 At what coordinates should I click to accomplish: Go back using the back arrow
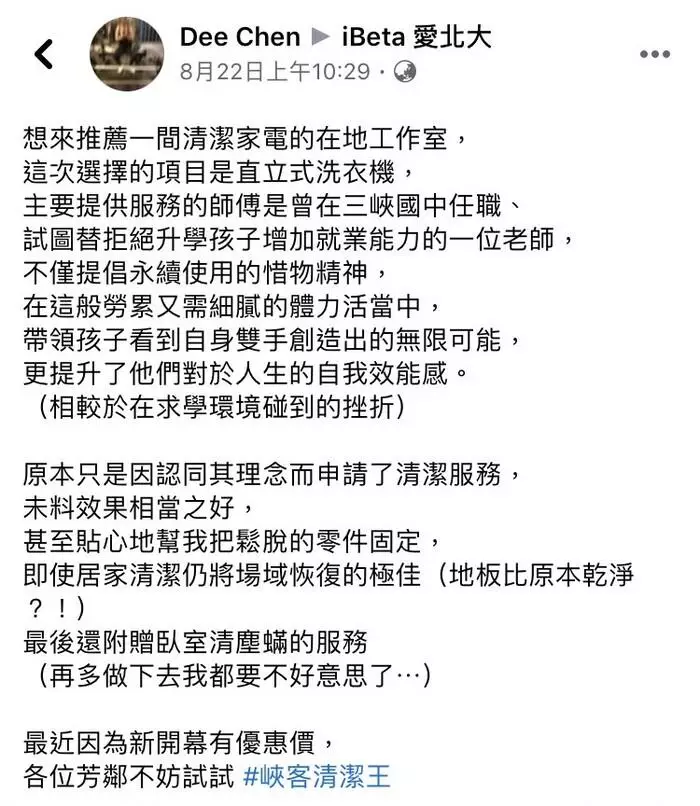tap(44, 54)
